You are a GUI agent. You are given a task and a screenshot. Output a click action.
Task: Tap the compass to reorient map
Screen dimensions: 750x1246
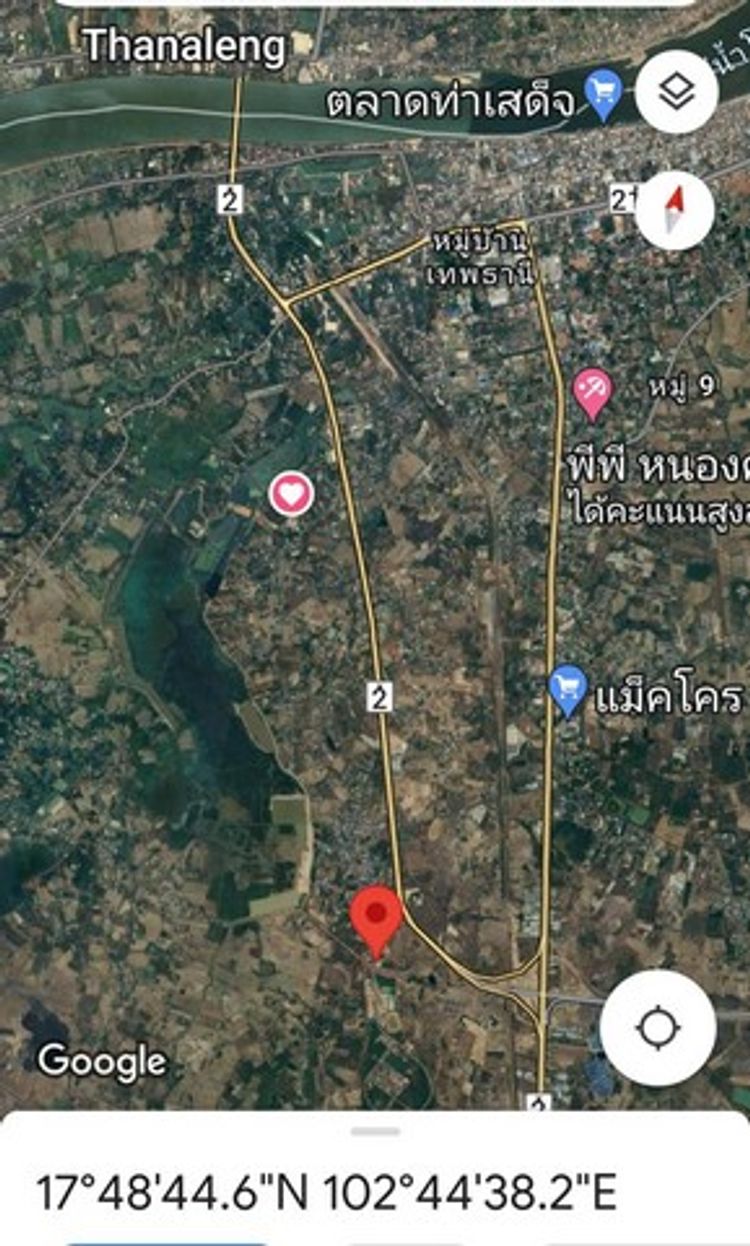coord(675,209)
